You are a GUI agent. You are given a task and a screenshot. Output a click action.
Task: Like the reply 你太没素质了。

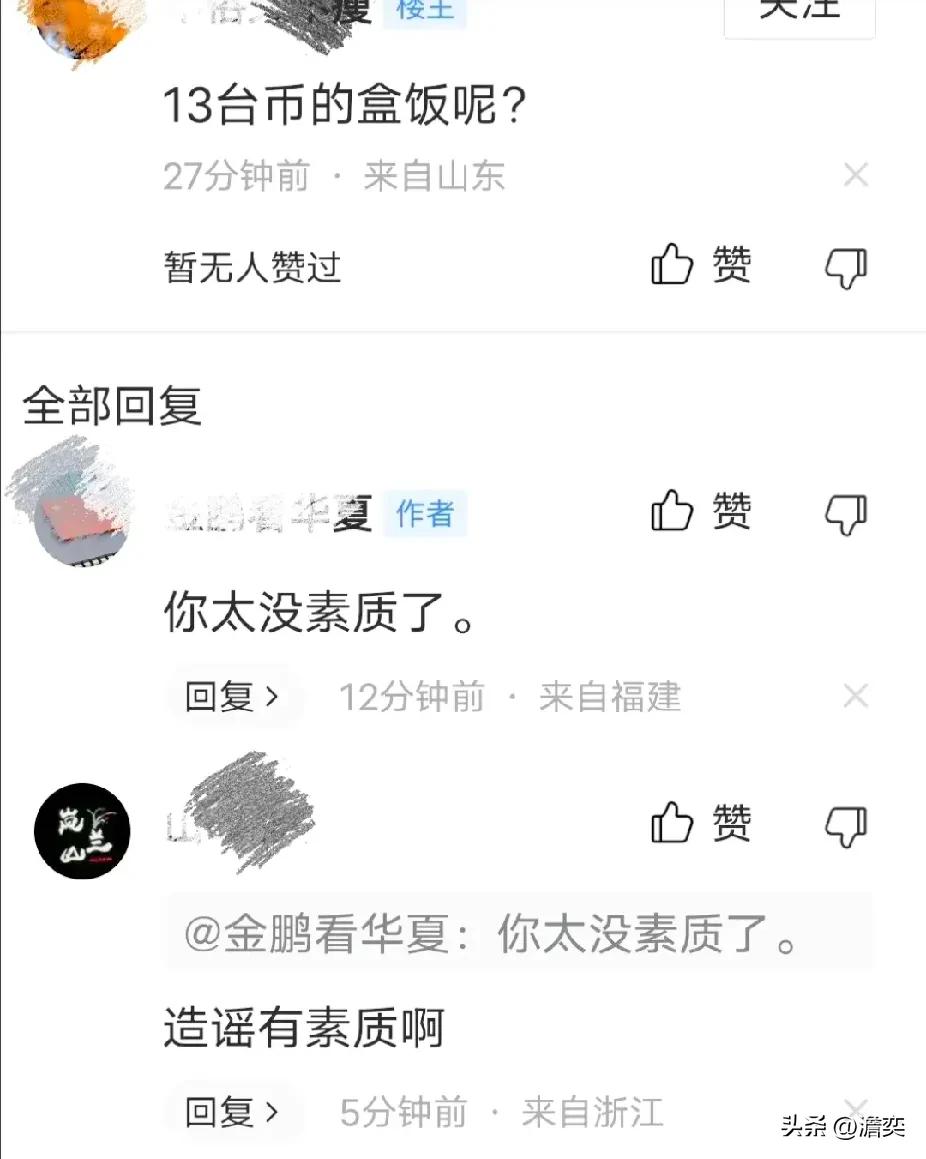coord(701,513)
